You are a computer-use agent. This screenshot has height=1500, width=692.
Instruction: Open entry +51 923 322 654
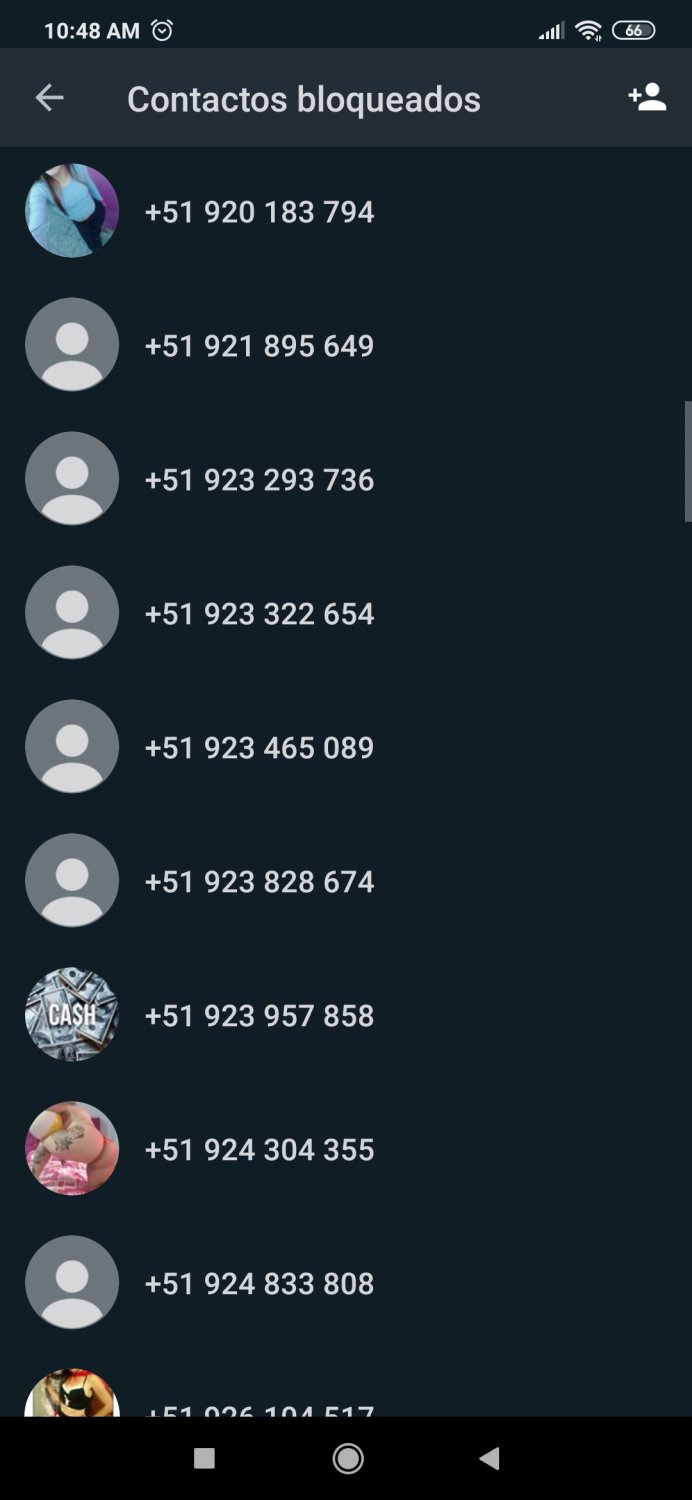point(346,614)
